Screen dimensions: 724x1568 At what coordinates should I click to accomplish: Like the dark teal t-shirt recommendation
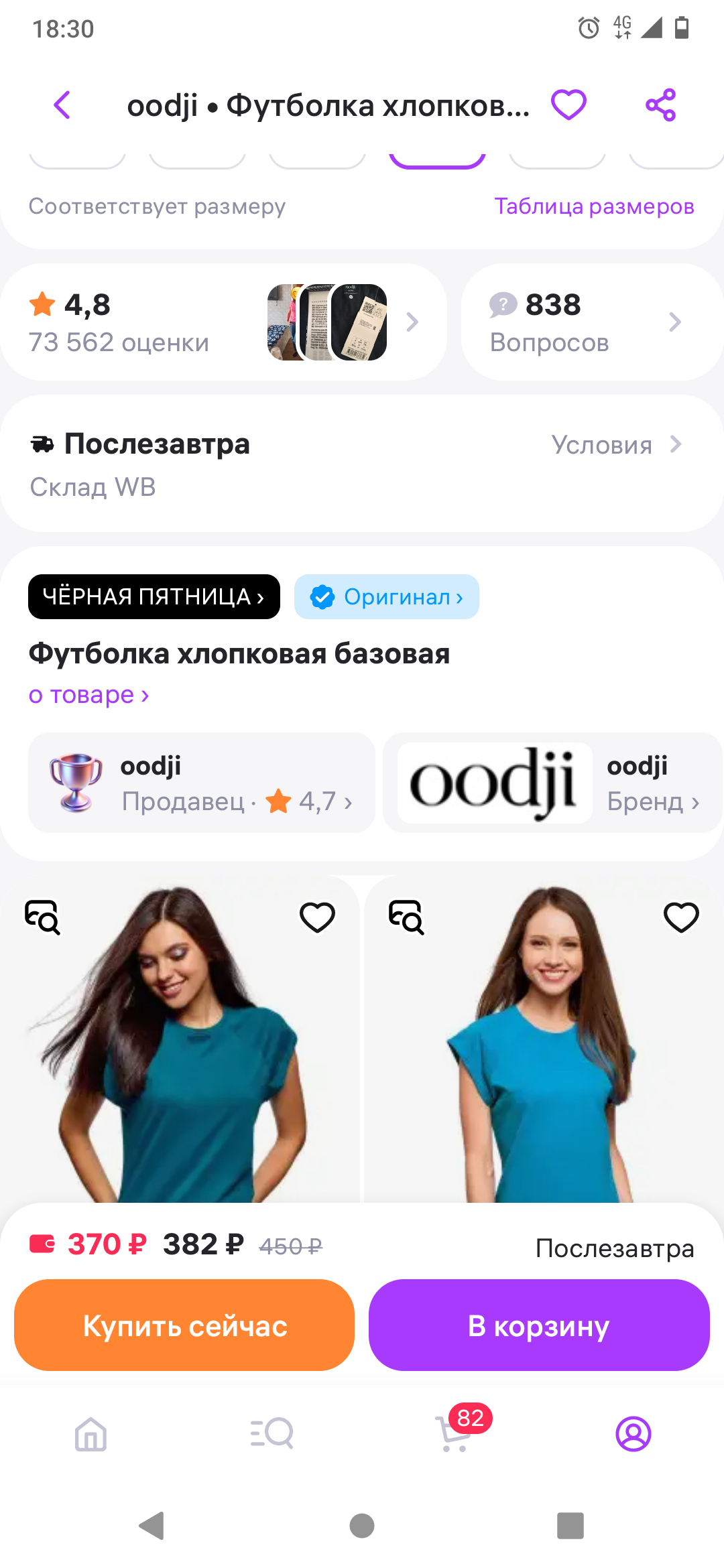[x=317, y=917]
